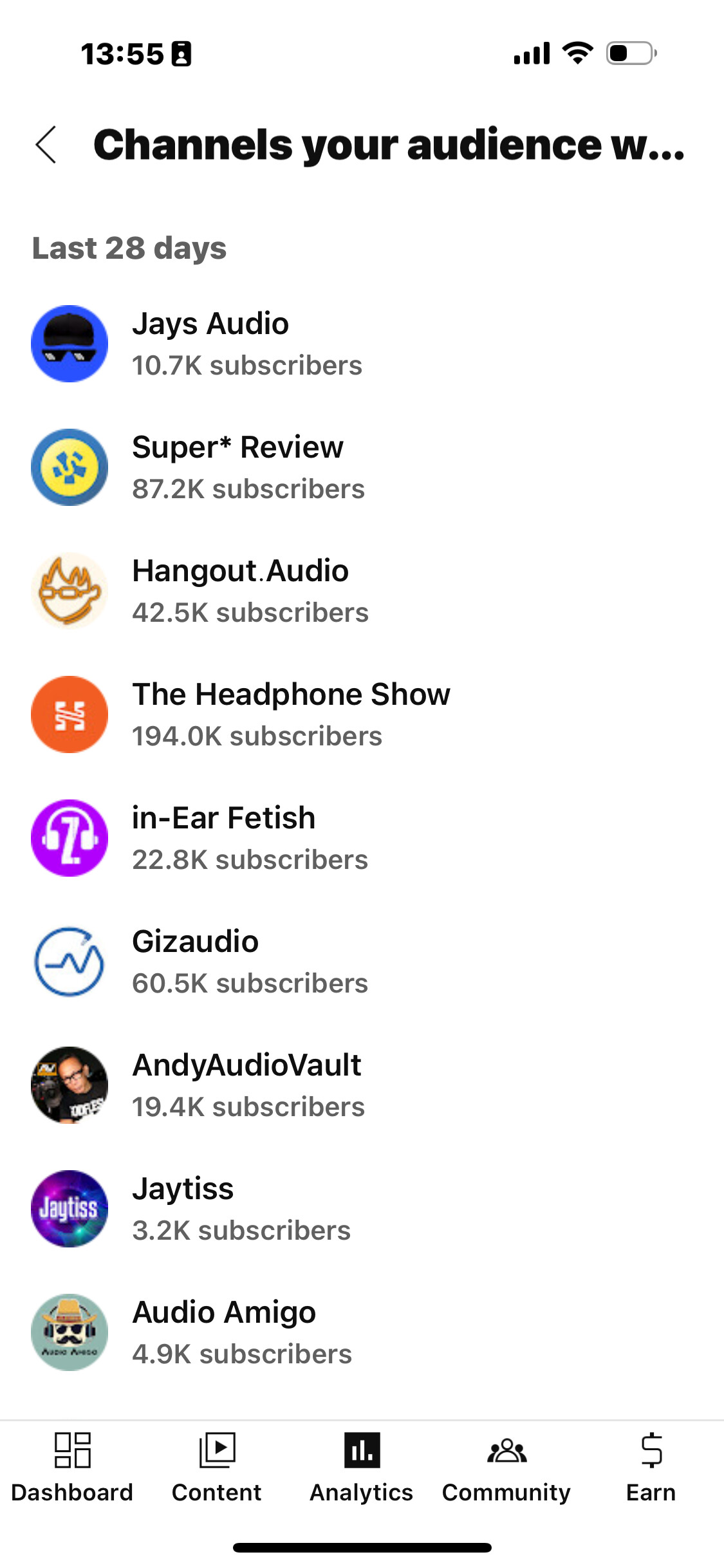
Task: Go back using the back arrow
Action: pyautogui.click(x=46, y=145)
